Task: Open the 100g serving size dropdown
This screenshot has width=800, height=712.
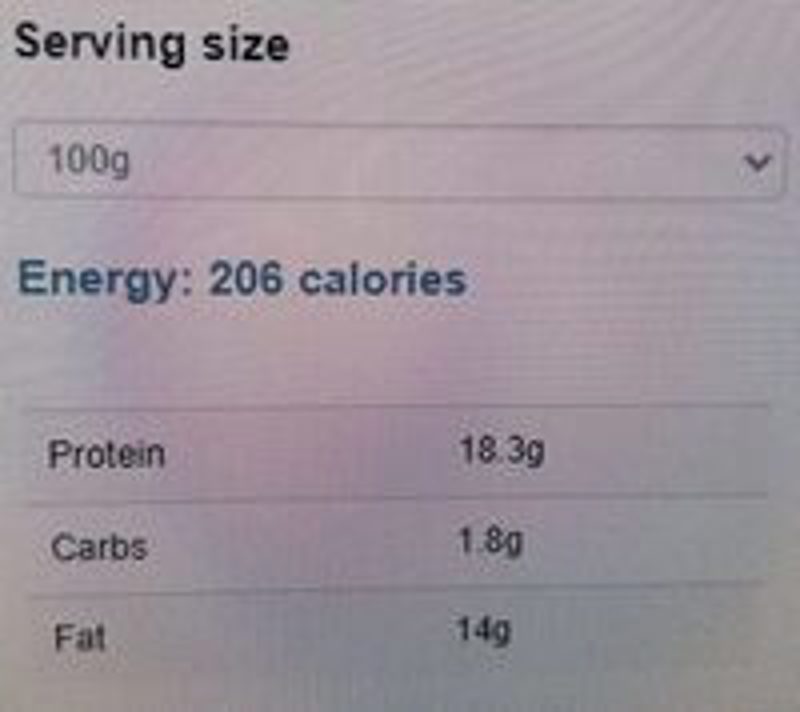Action: tap(398, 162)
